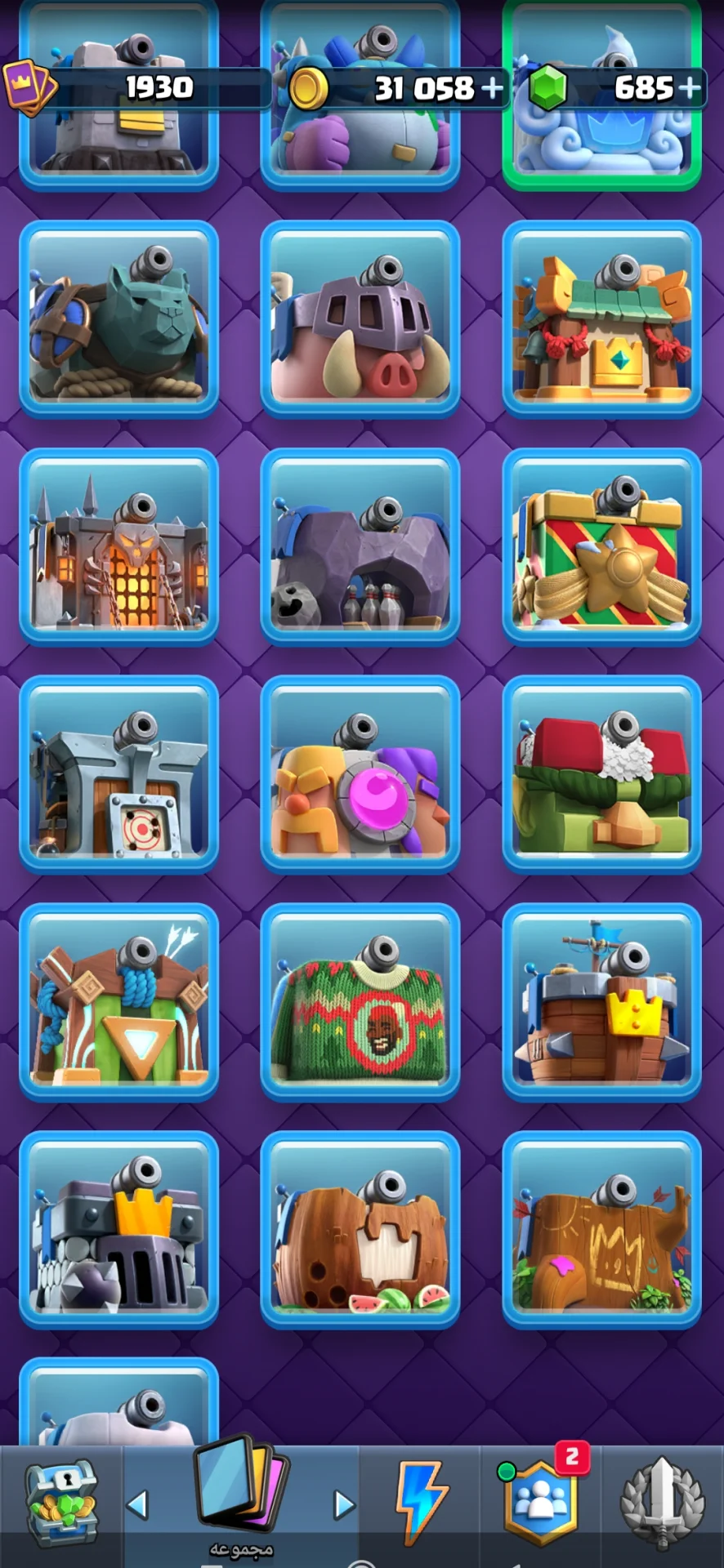724x1568 pixels.
Task: Choose the helmeted hog tower skin
Action: point(360,318)
